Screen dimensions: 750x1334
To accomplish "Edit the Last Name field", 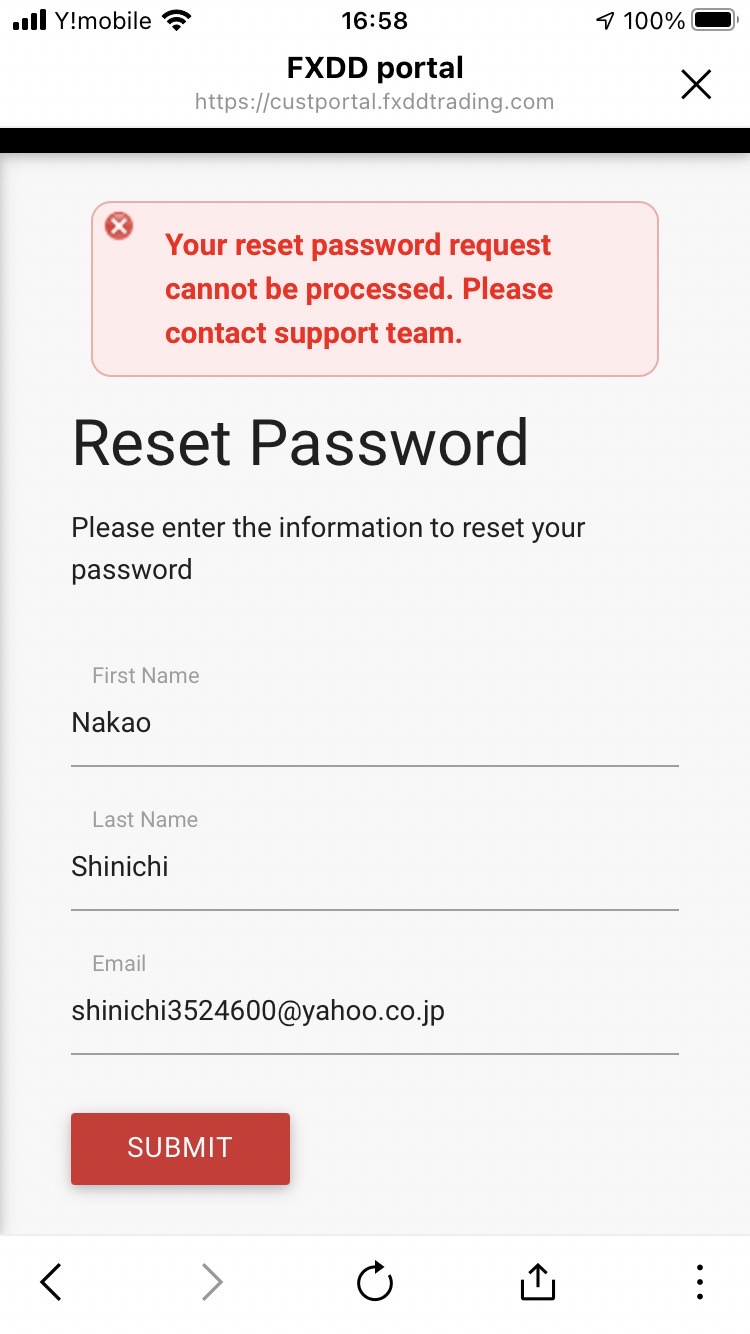I will click(375, 867).
